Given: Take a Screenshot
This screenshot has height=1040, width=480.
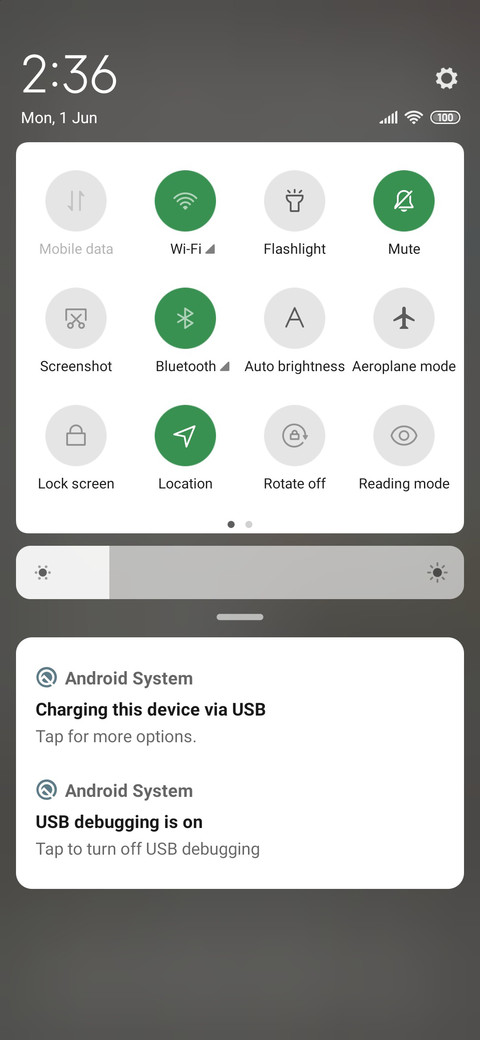Looking at the screenshot, I should coord(76,318).
